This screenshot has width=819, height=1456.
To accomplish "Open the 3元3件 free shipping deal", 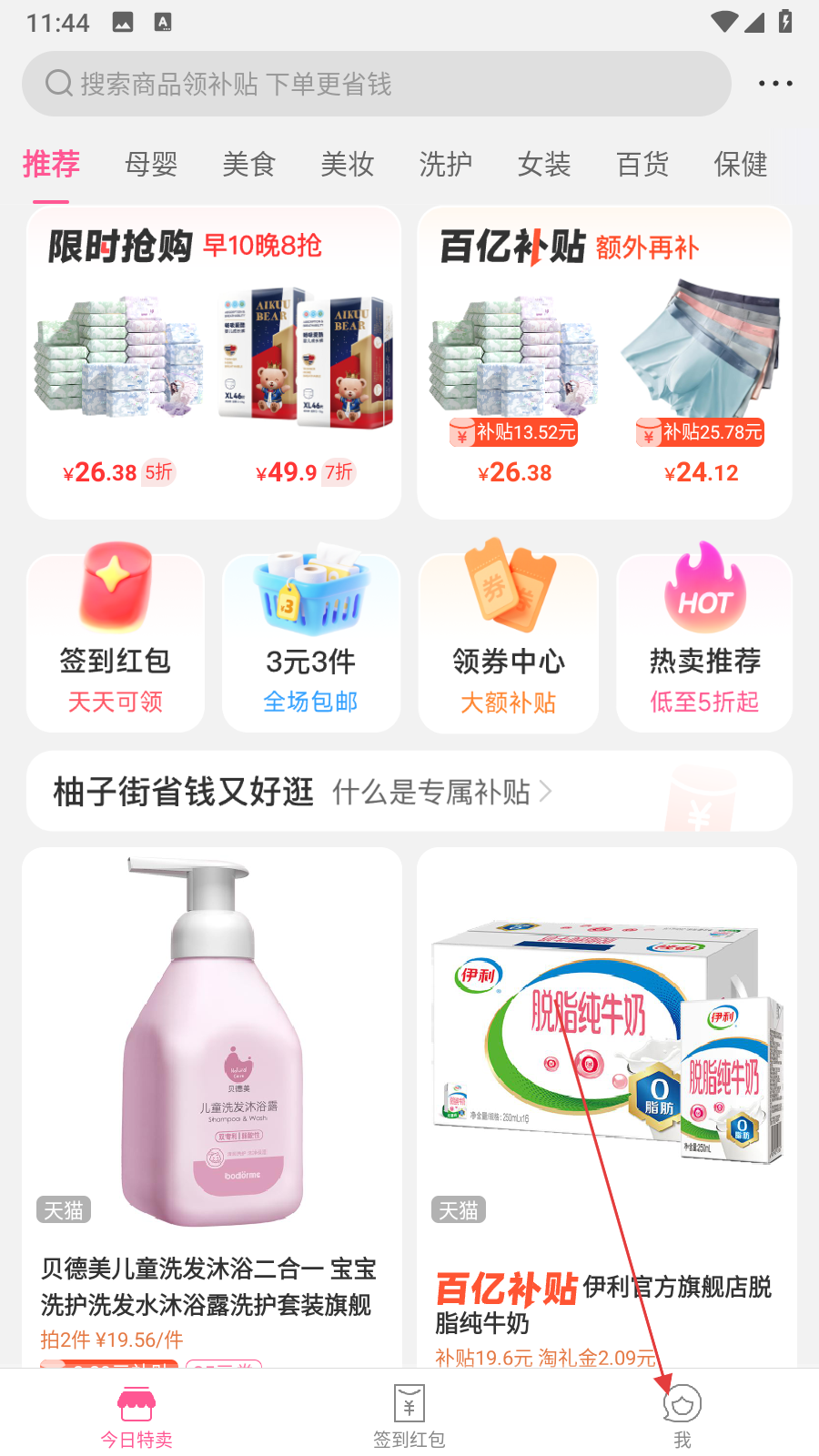I will (x=311, y=642).
